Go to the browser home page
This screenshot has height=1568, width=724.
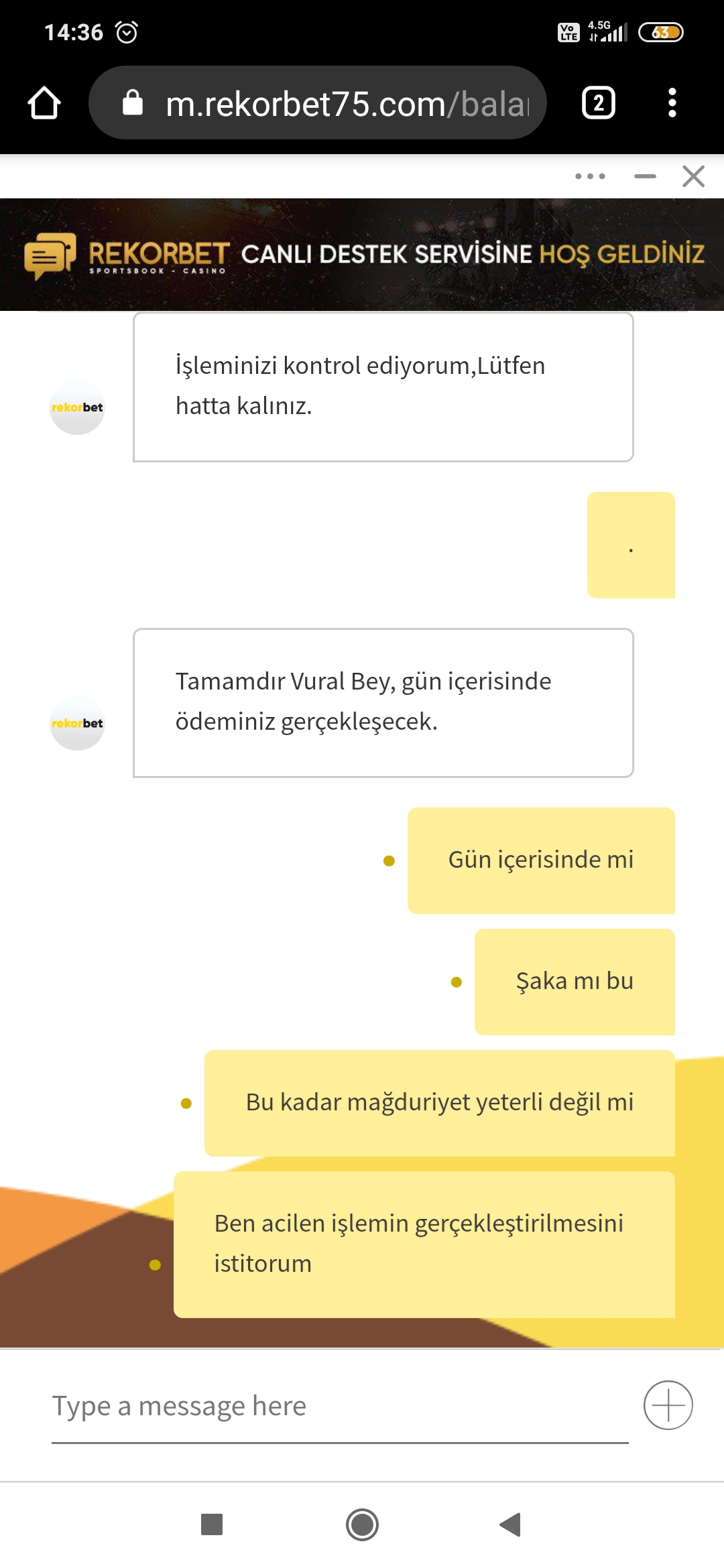(44, 103)
